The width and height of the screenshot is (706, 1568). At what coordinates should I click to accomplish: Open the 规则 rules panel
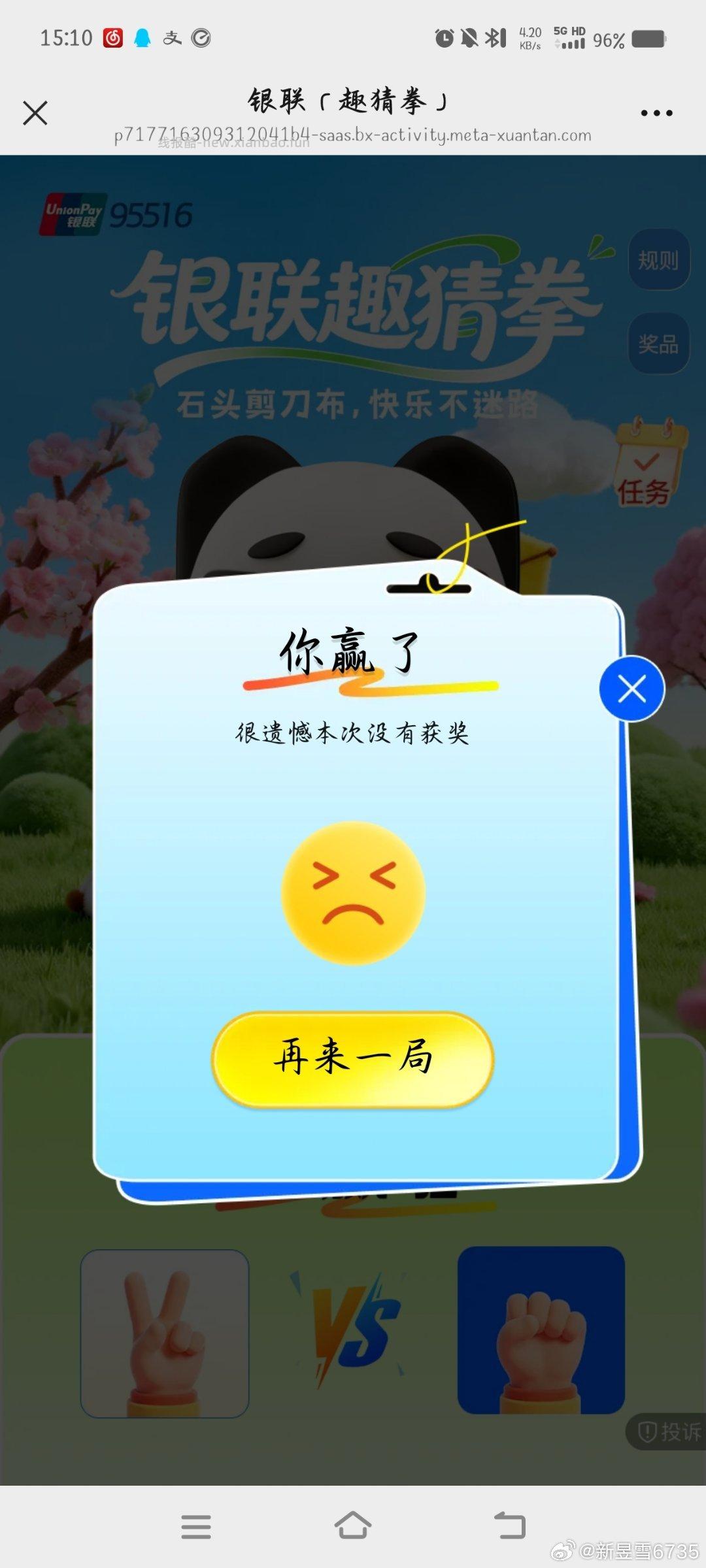pyautogui.click(x=659, y=259)
